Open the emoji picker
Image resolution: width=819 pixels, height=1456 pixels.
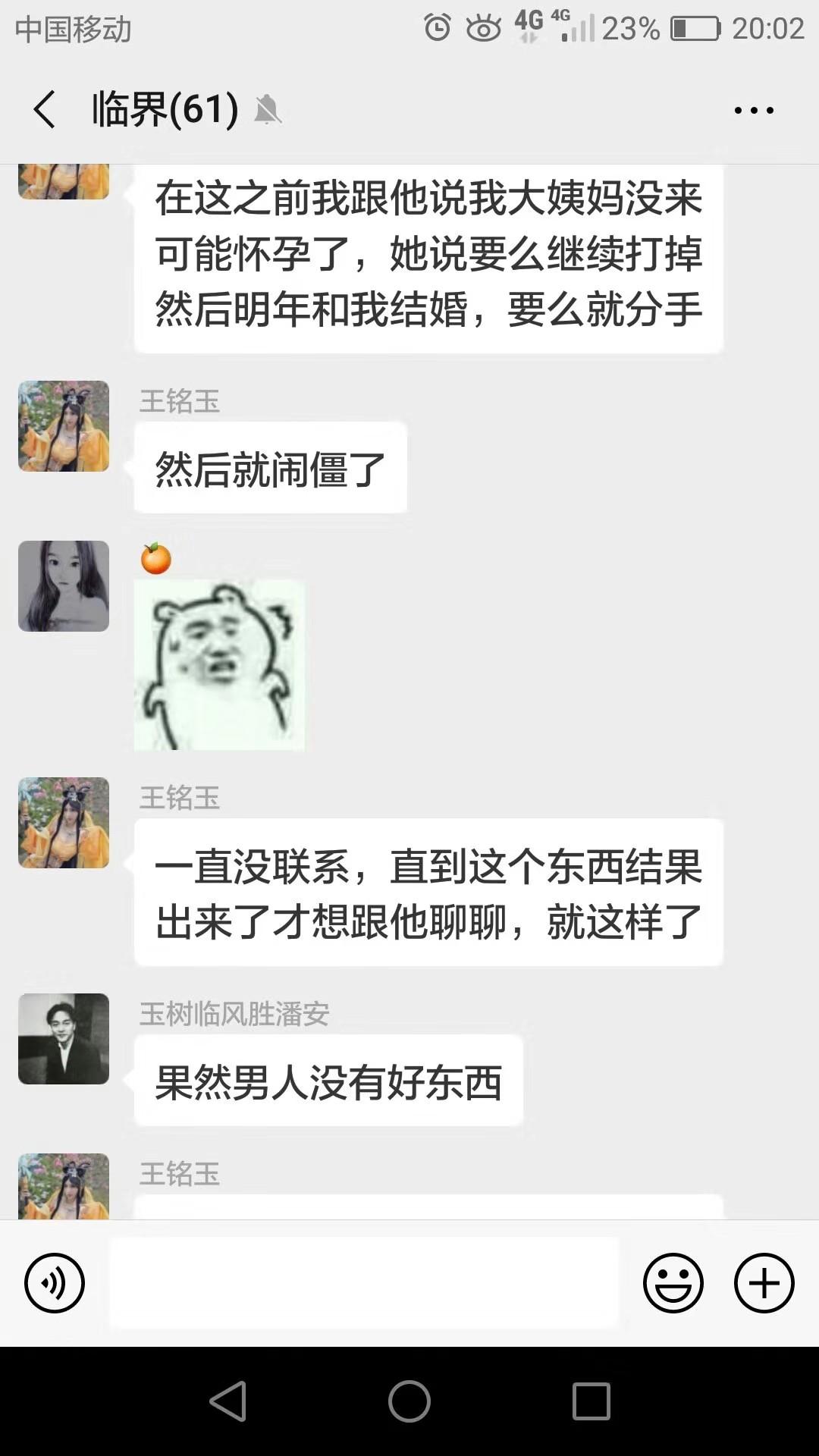(673, 1283)
